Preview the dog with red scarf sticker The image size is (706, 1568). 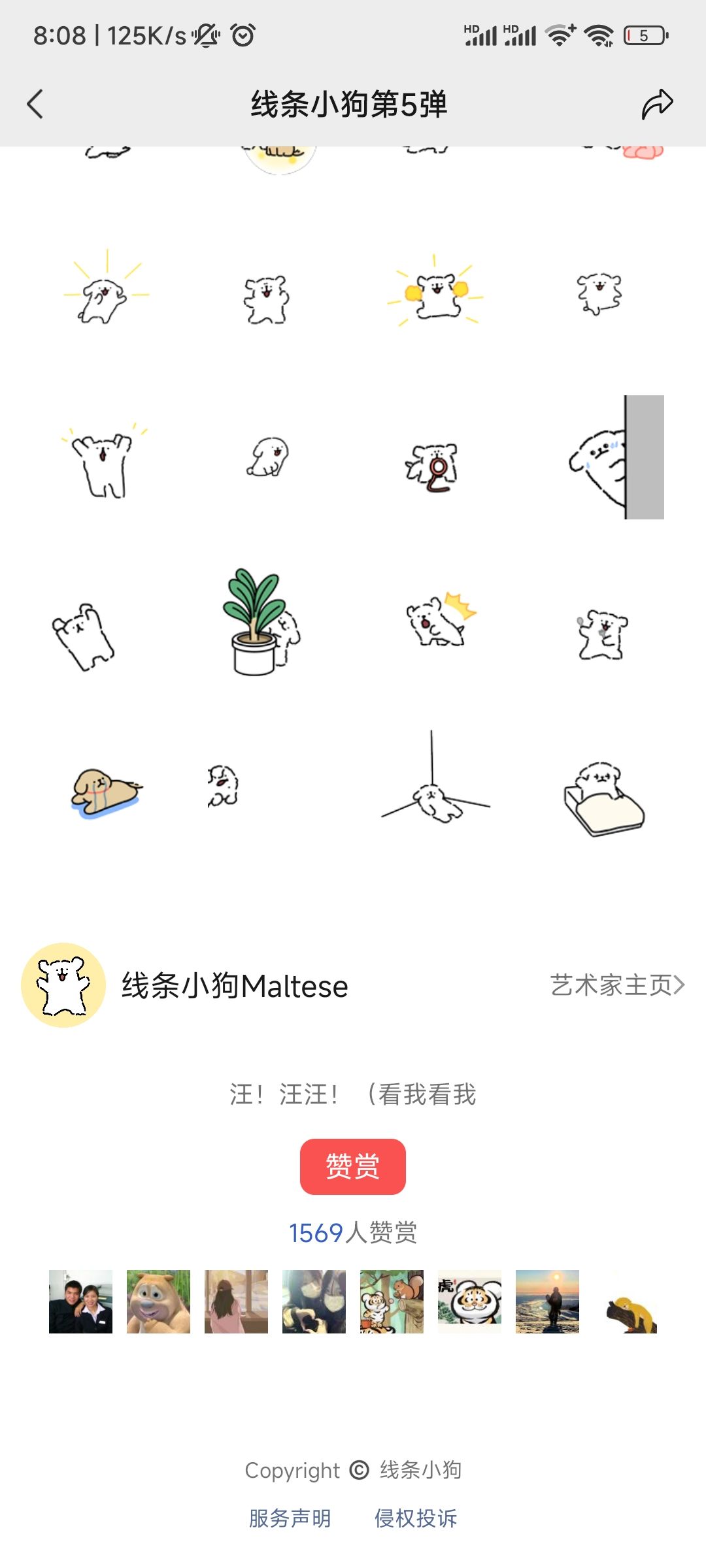point(433,467)
